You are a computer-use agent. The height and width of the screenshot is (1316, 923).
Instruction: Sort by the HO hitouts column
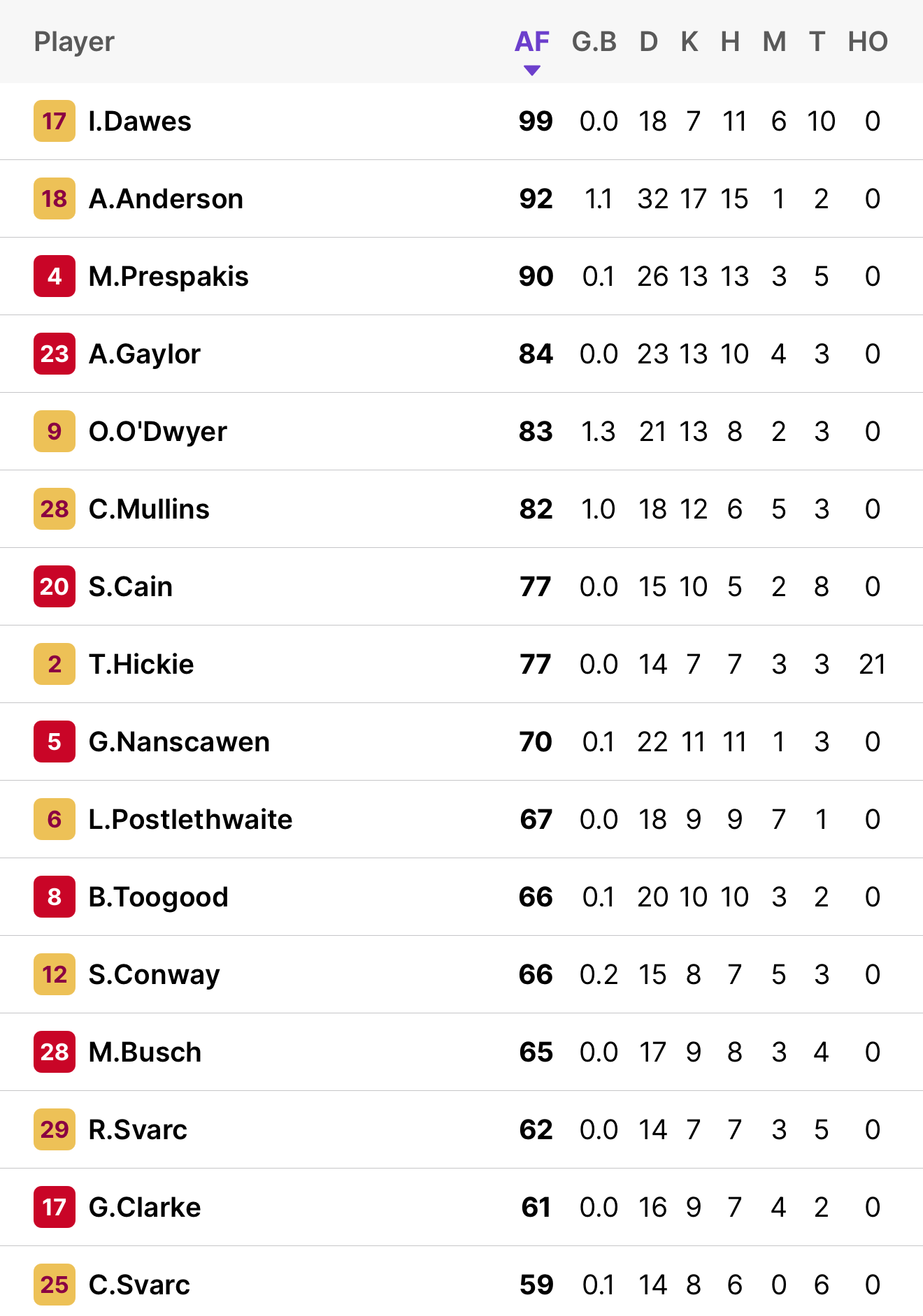868,42
